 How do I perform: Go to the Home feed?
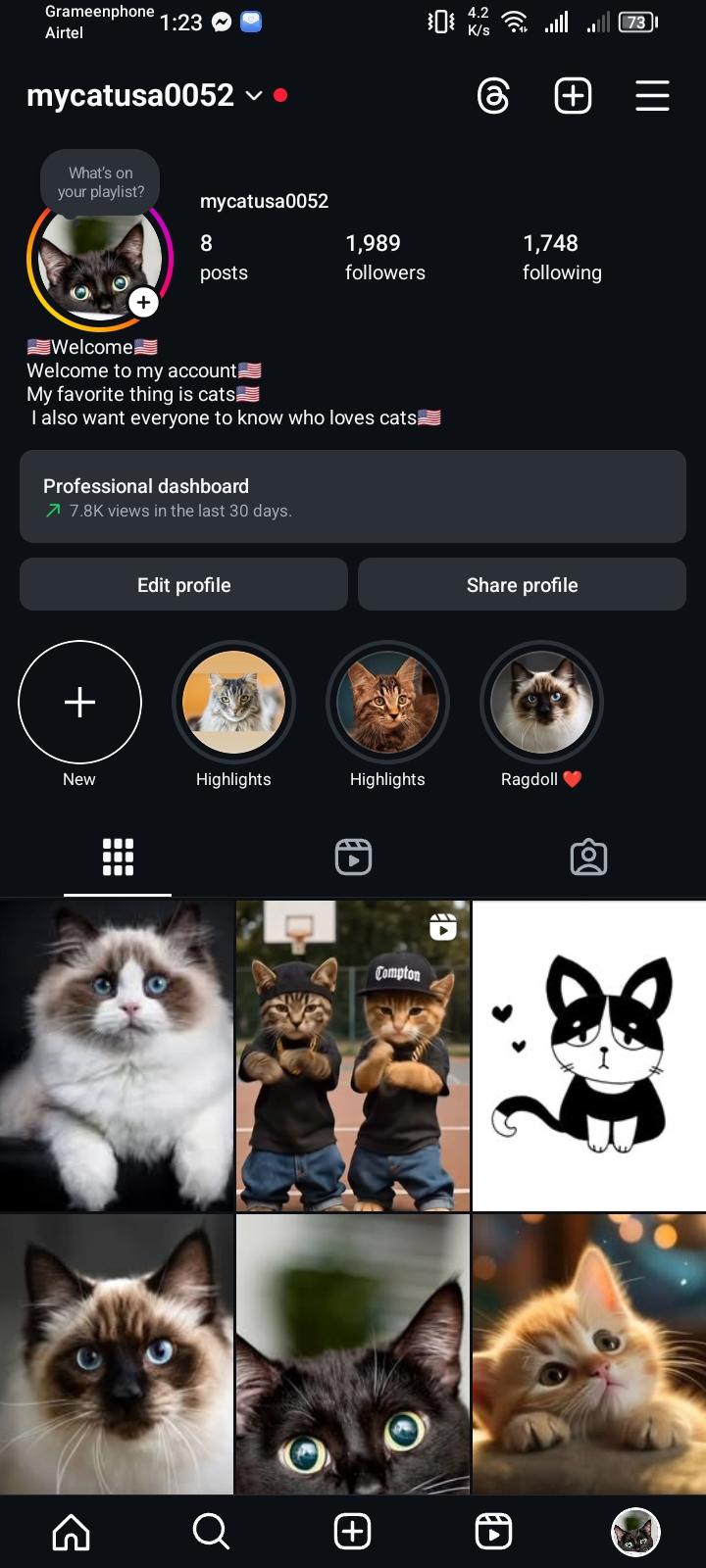pyautogui.click(x=71, y=1531)
